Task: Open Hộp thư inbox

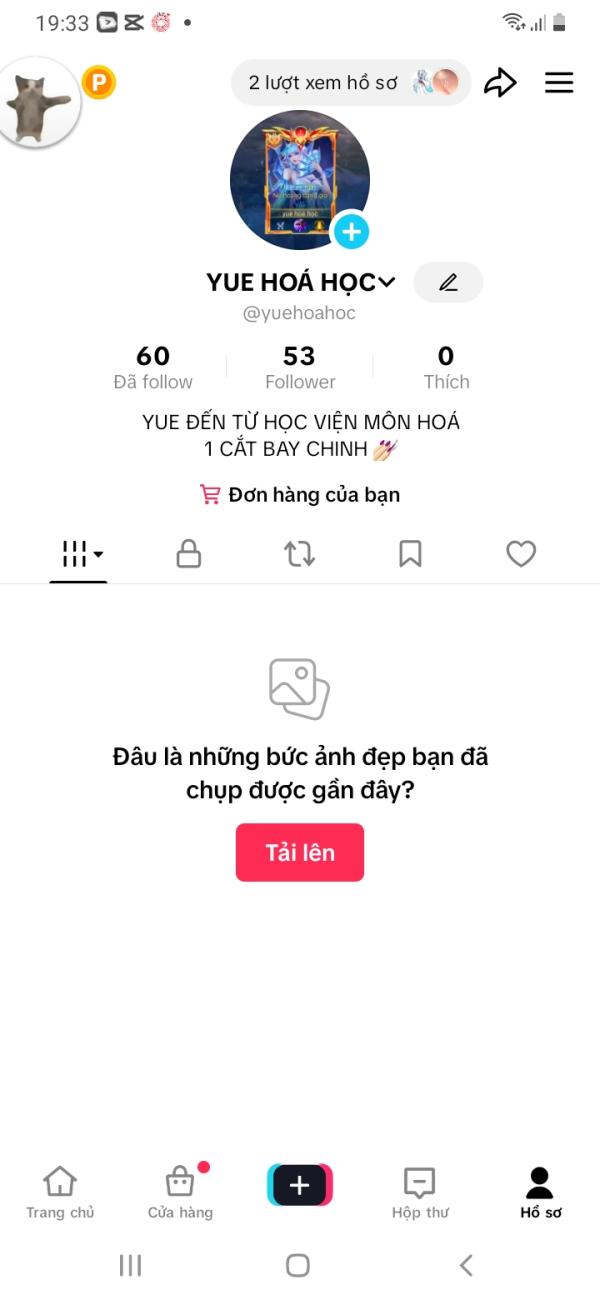Action: (420, 1192)
